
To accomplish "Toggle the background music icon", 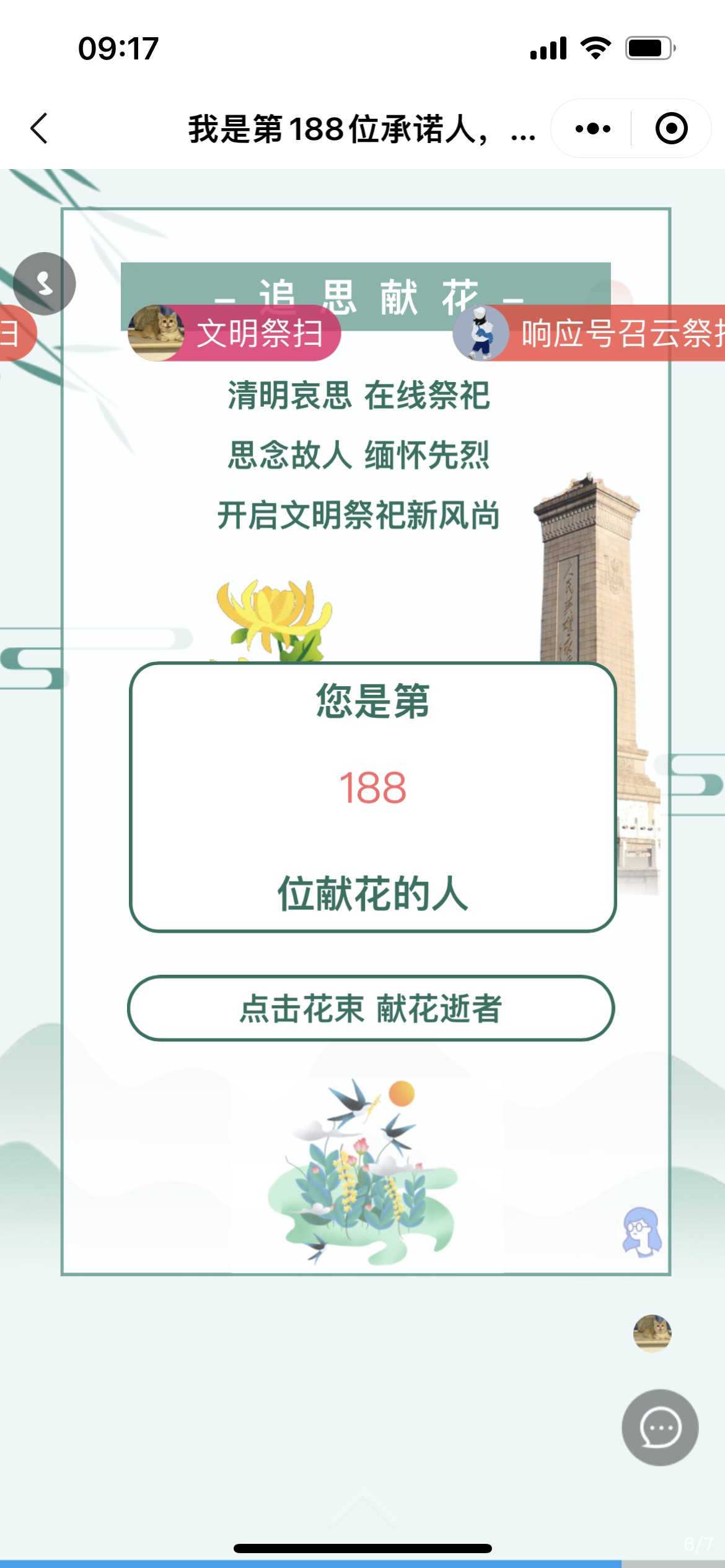I will [45, 284].
